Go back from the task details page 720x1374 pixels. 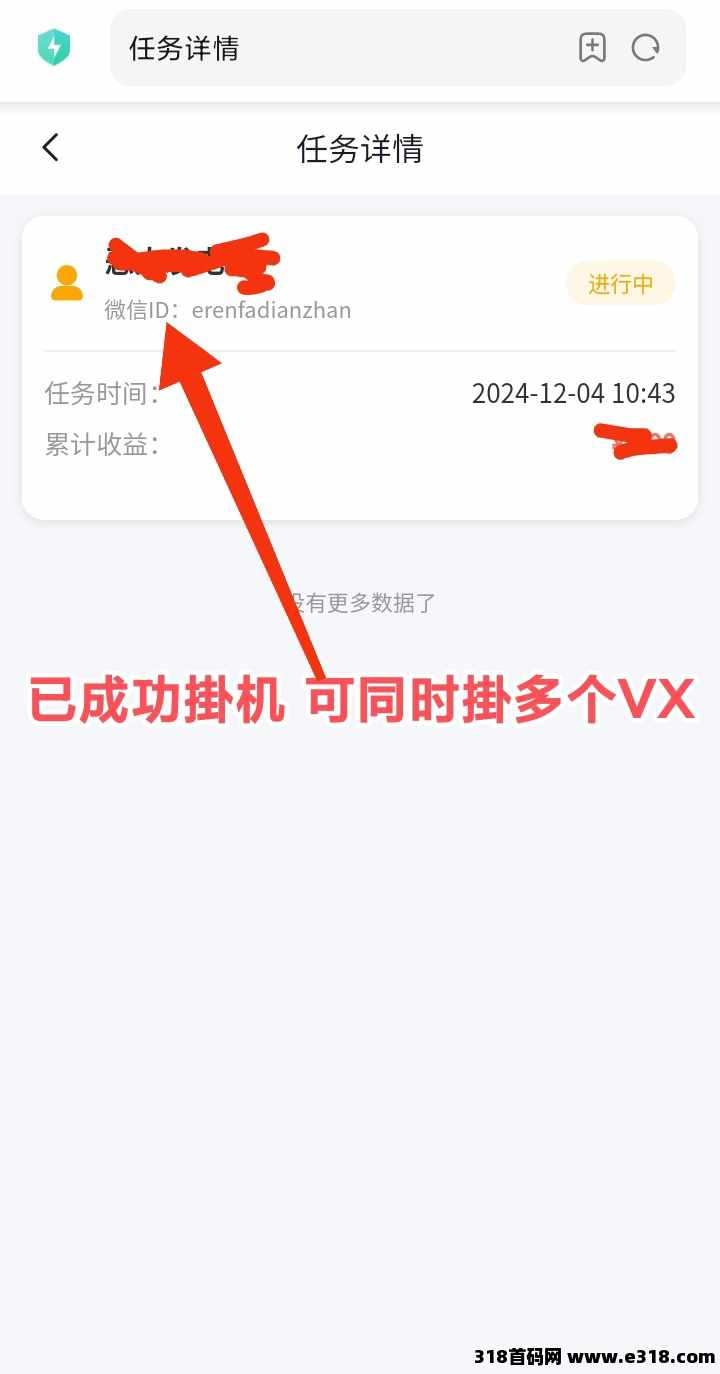click(51, 148)
